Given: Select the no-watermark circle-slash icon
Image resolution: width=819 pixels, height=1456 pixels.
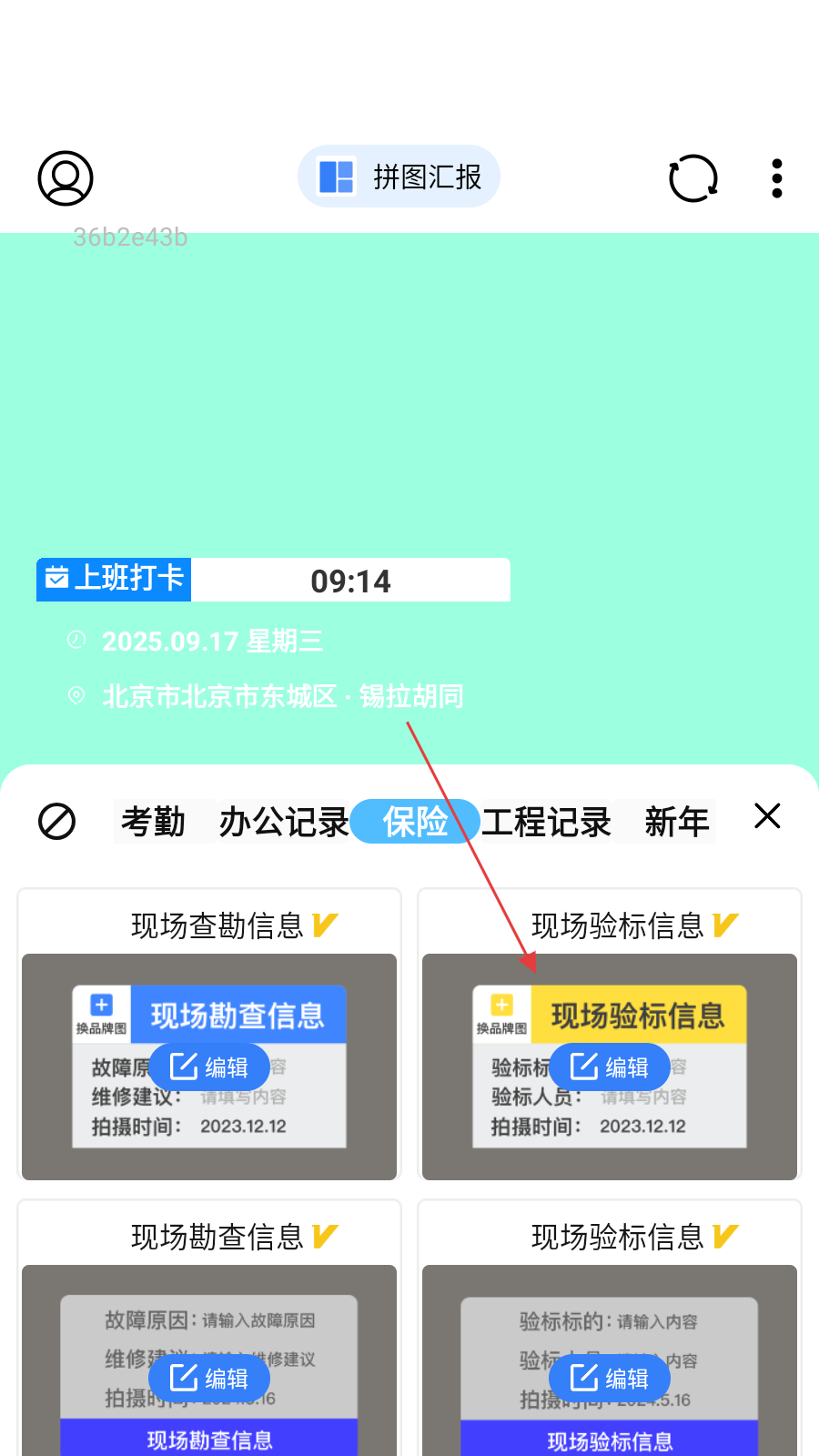Looking at the screenshot, I should click(56, 822).
